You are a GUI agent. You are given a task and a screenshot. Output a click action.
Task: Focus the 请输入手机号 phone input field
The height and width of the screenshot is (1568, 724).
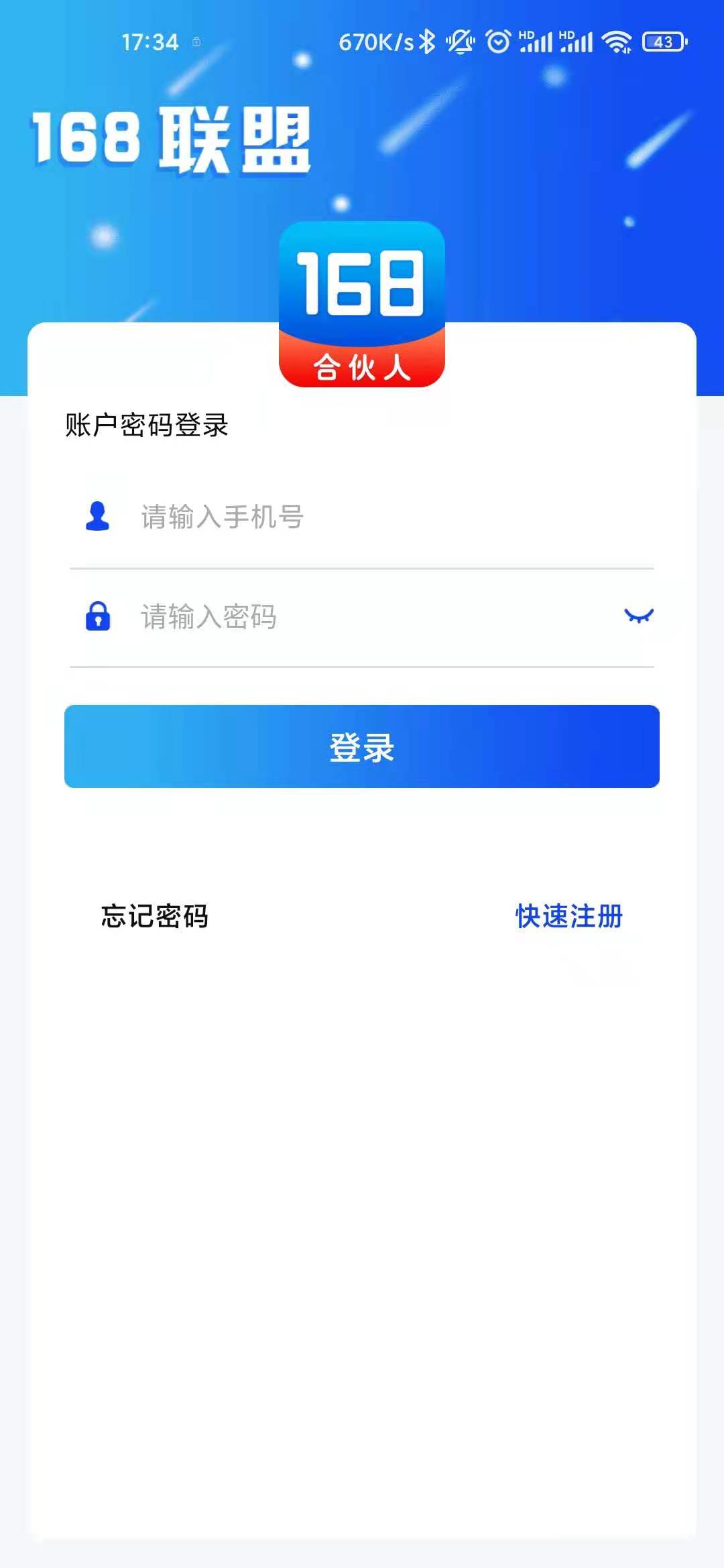(335, 516)
